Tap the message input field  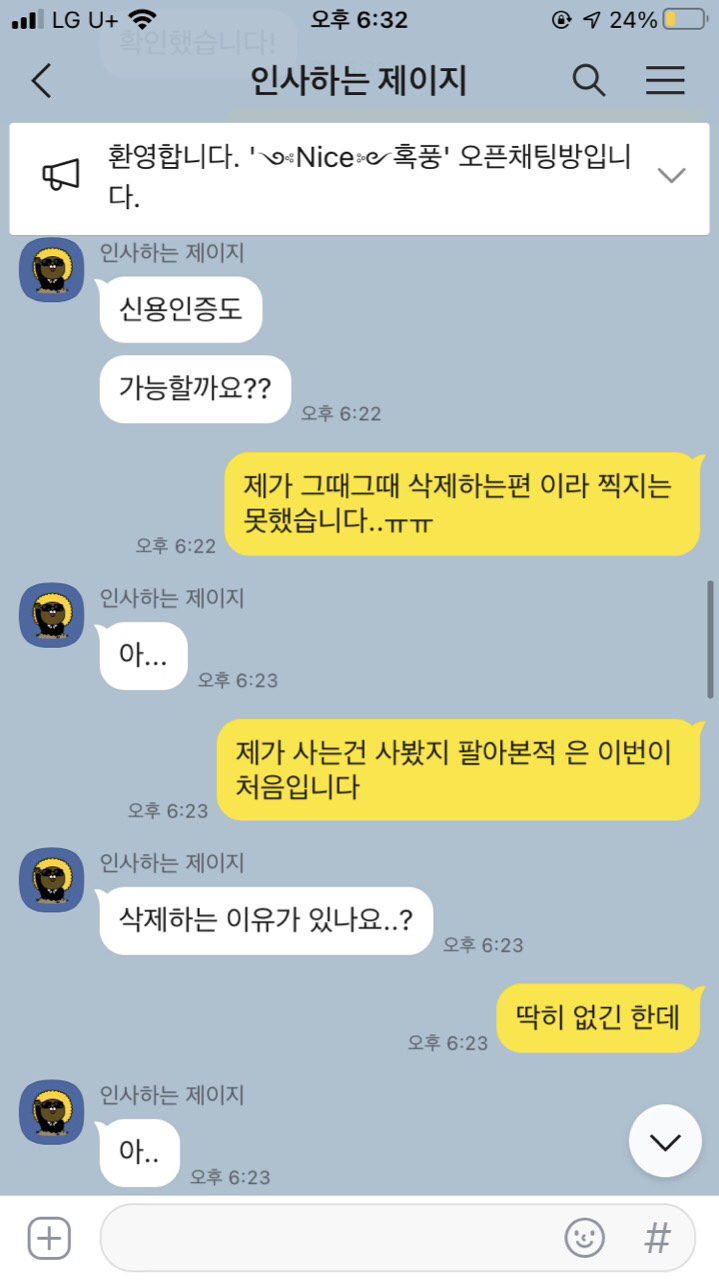[x=330, y=1238]
